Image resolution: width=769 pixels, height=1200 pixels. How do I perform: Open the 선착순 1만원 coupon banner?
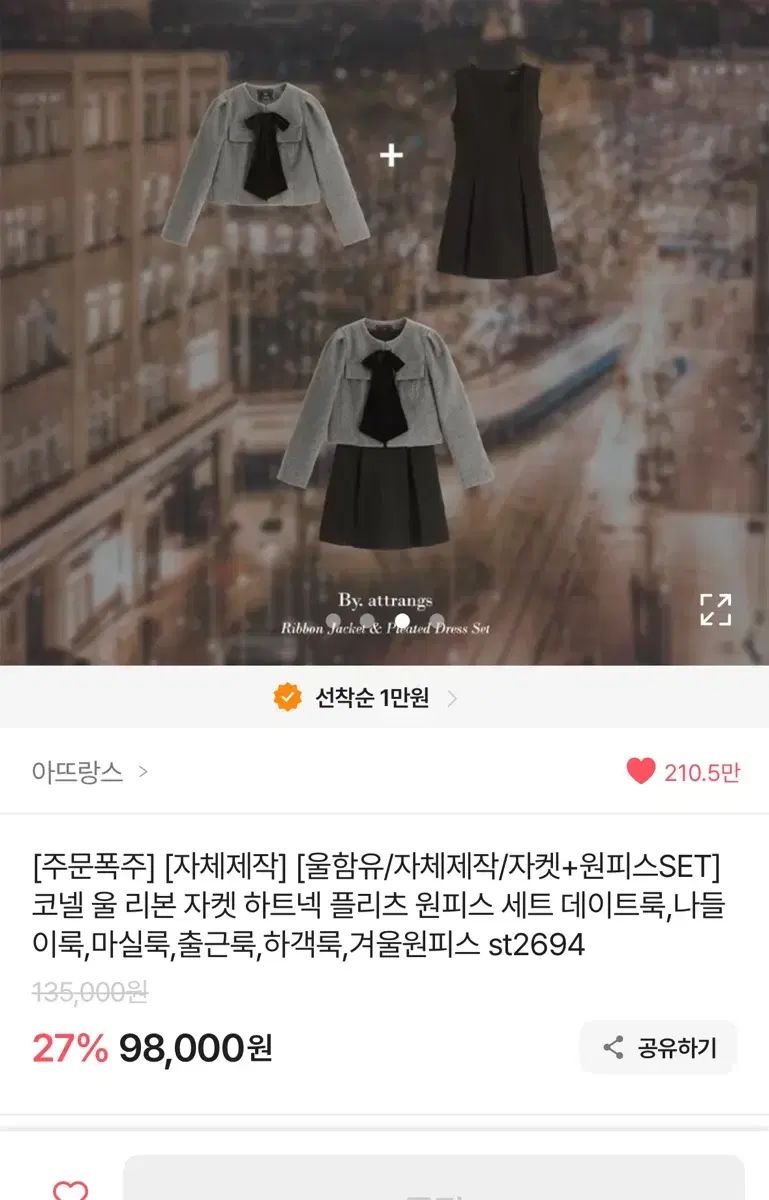pos(366,698)
